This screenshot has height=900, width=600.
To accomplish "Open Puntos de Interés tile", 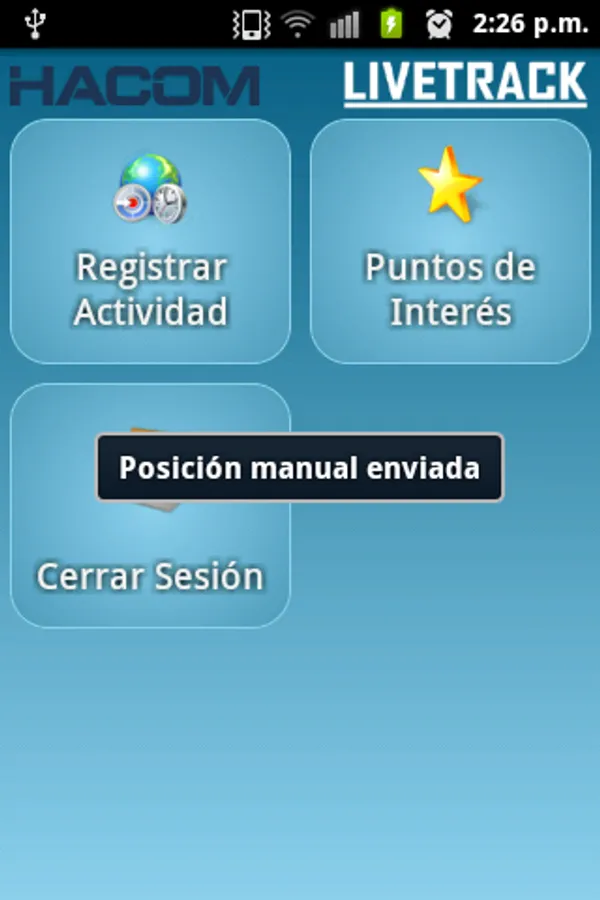I will pos(450,241).
